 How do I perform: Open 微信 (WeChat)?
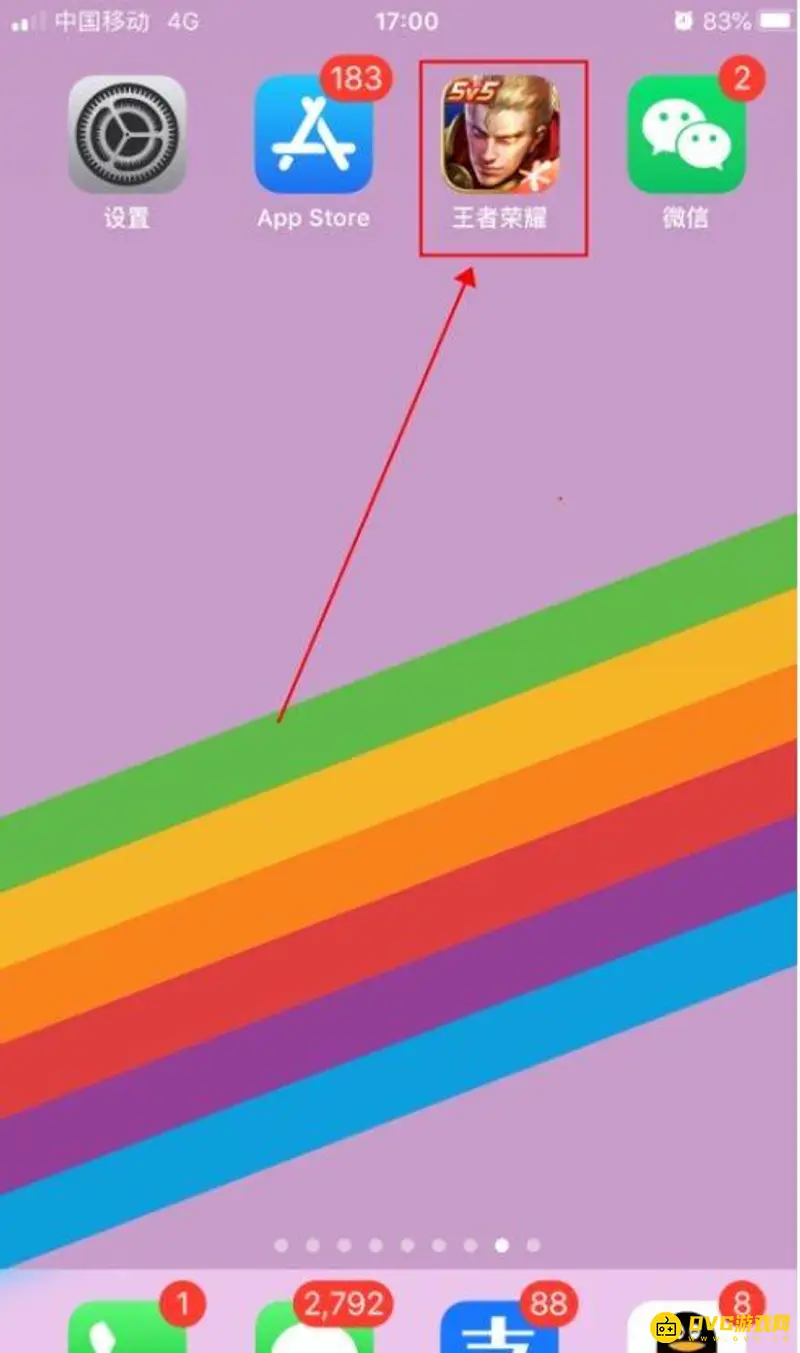pos(686,135)
